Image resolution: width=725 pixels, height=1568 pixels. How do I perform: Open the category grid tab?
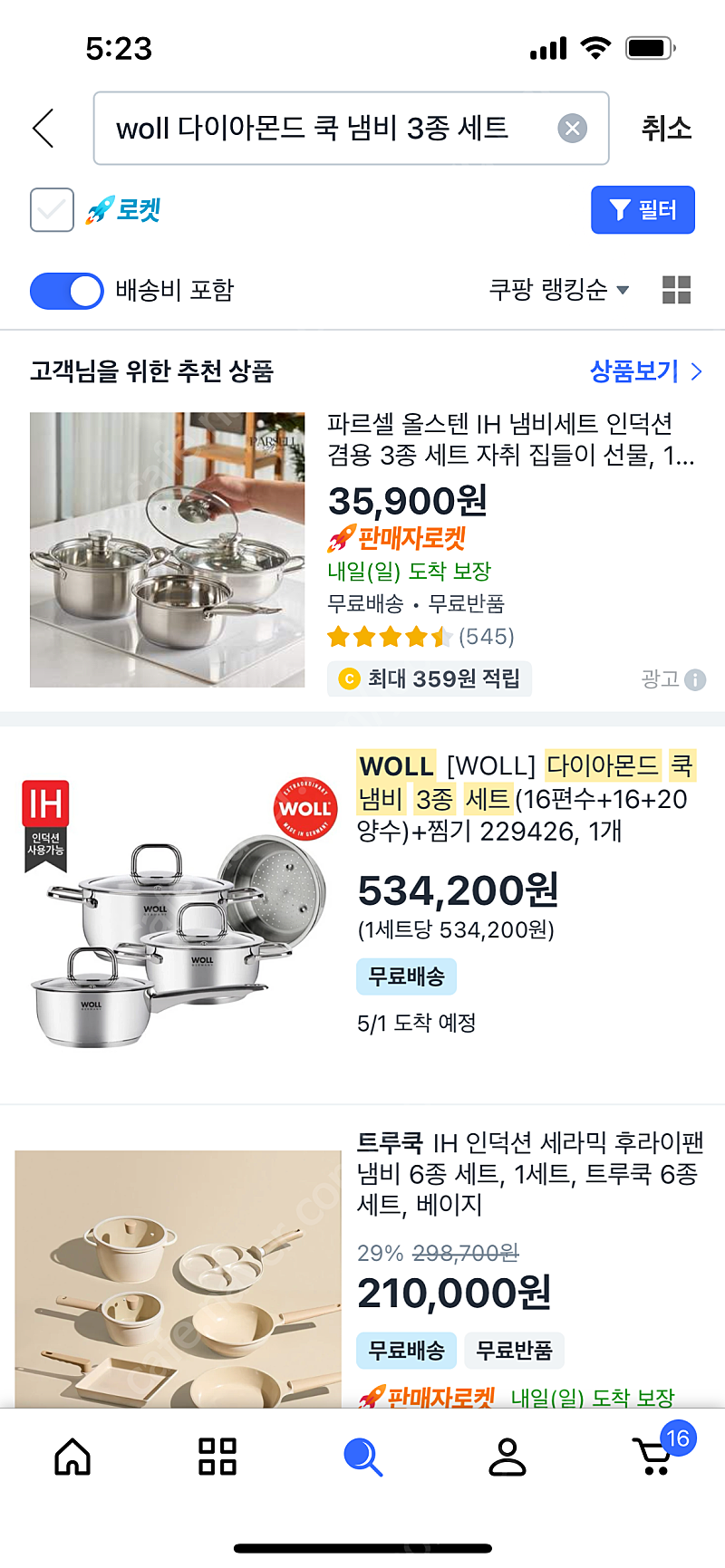[x=217, y=1457]
